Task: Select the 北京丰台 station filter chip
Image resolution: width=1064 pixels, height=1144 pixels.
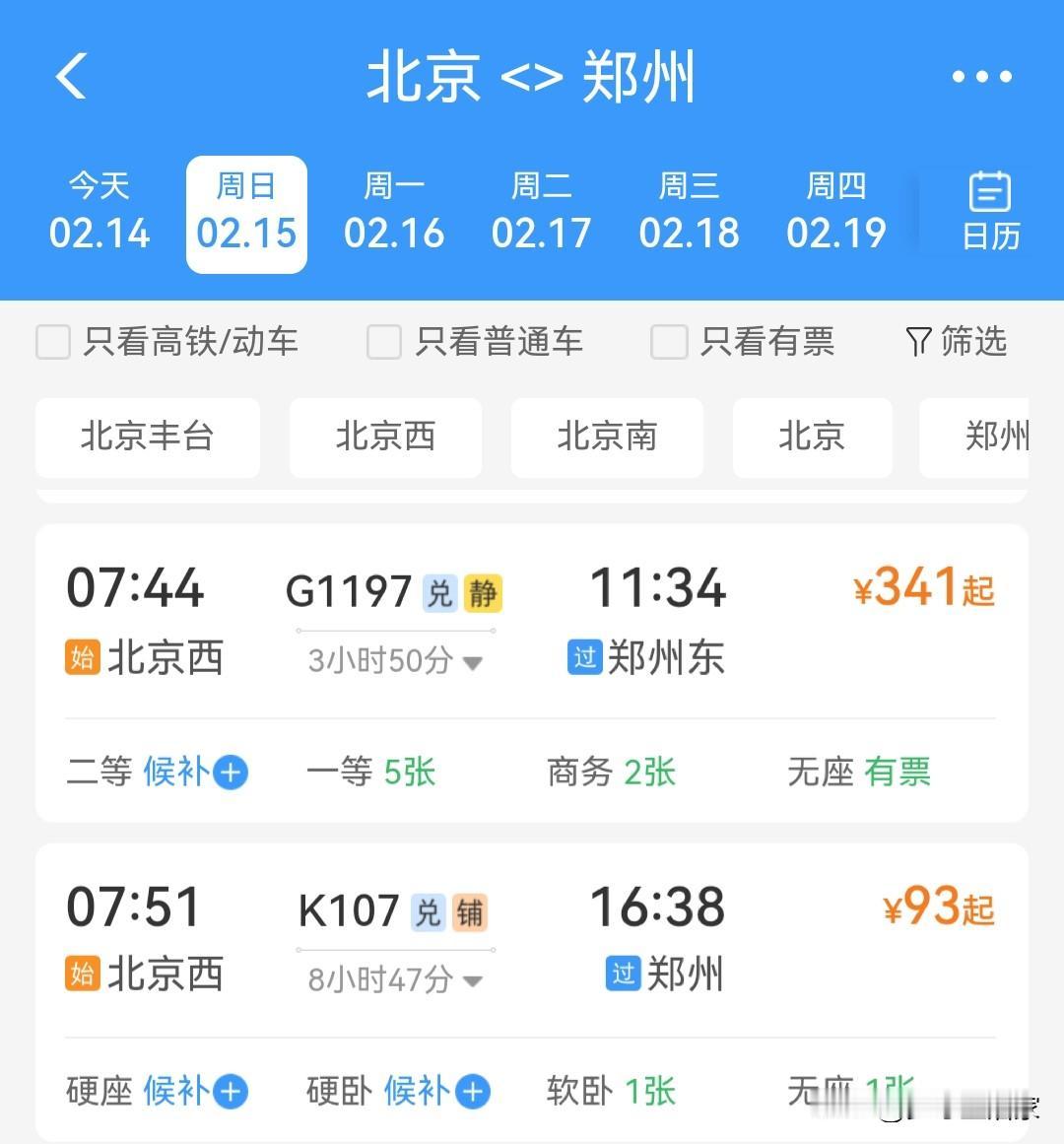Action: click(x=147, y=437)
